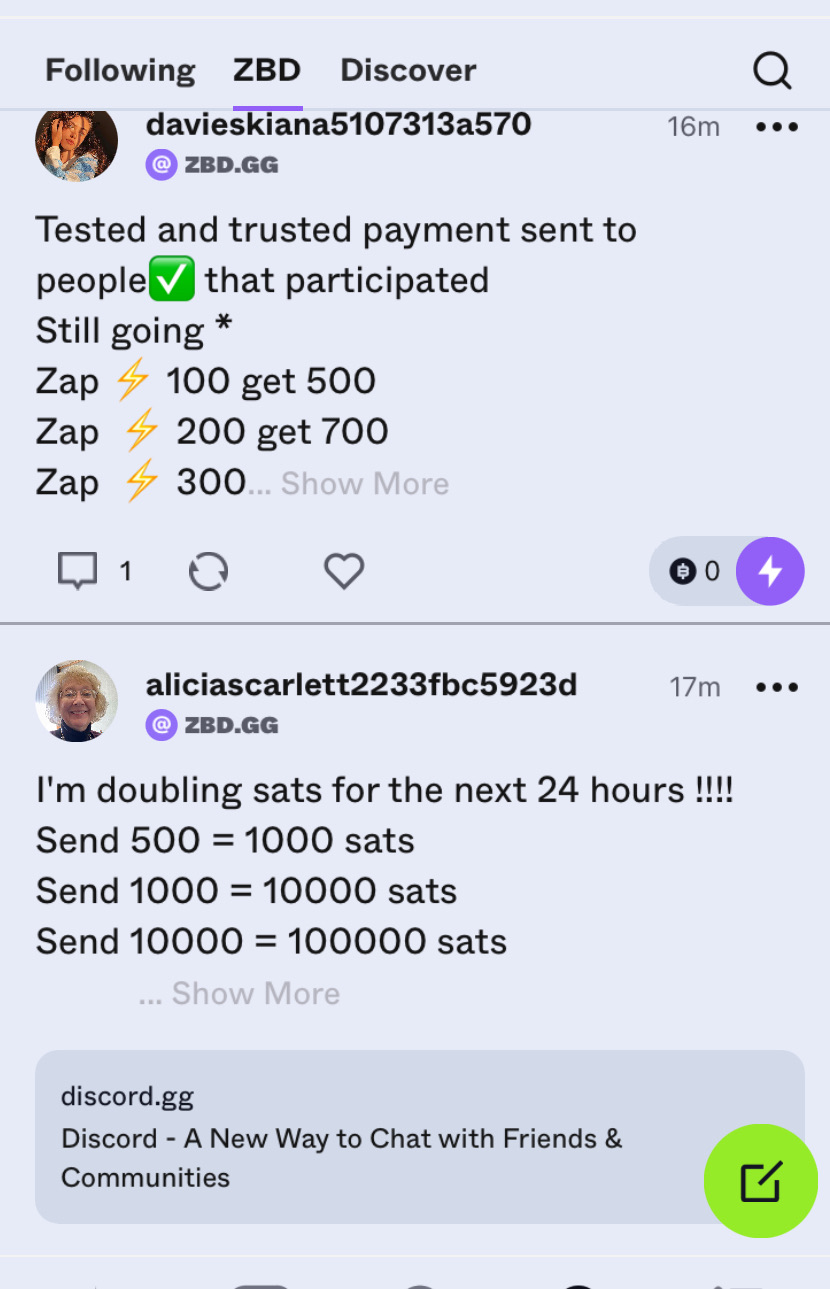
Task: Expand aliciascarlett's post with Show More
Action: point(255,993)
